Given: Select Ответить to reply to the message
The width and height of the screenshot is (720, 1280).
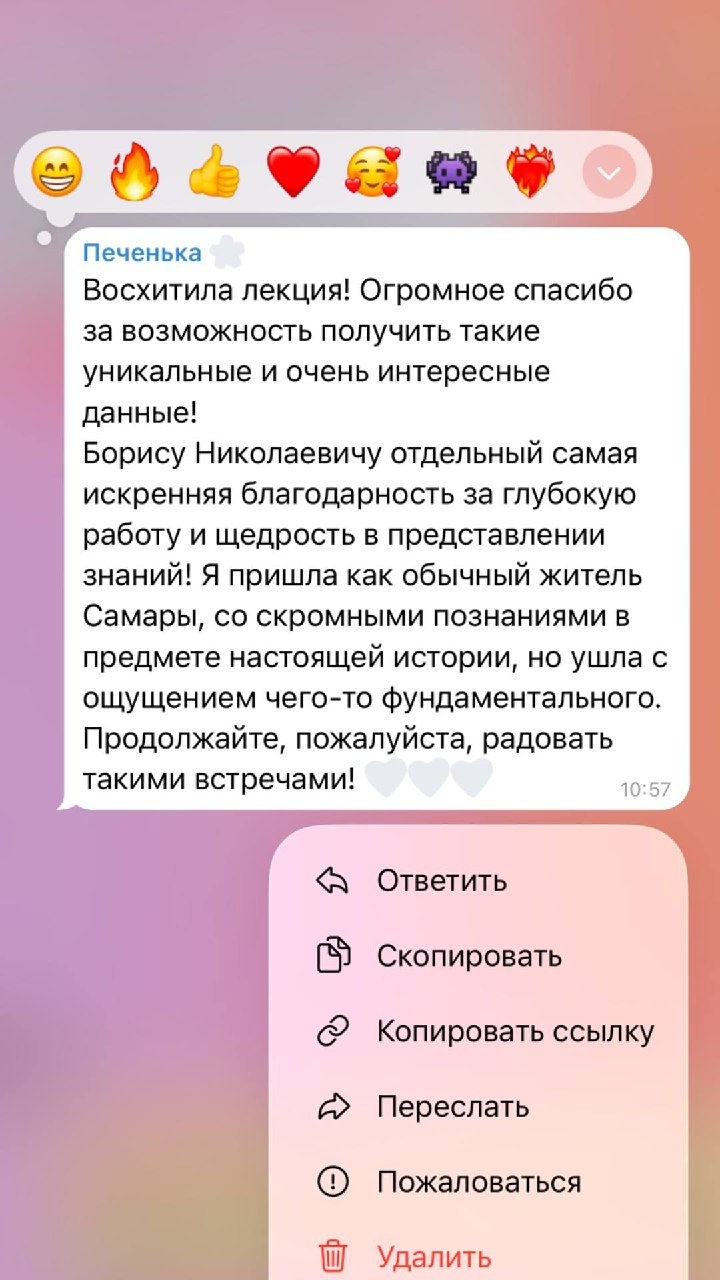Looking at the screenshot, I should coord(478,880).
